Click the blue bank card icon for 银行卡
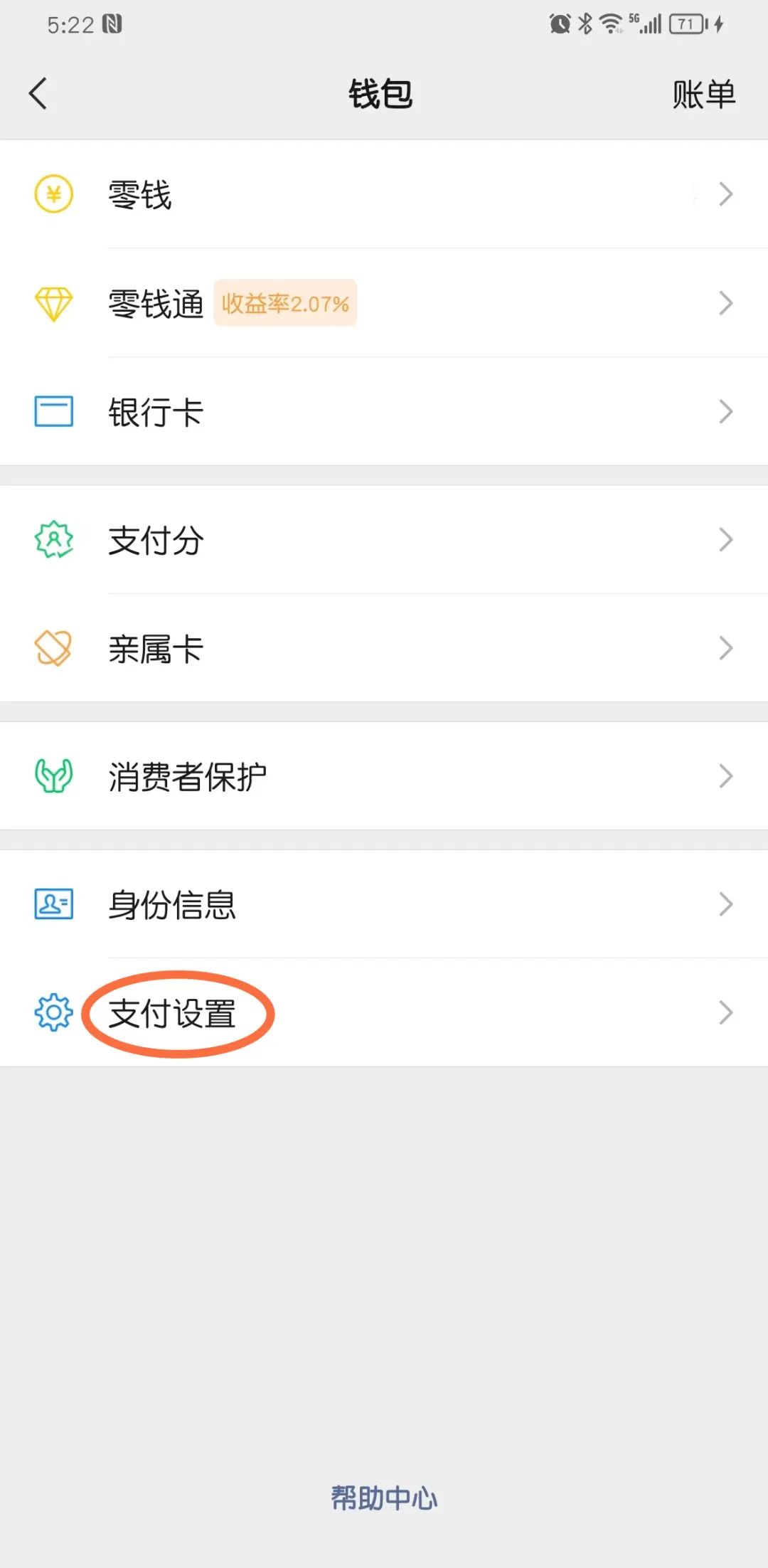 point(53,410)
